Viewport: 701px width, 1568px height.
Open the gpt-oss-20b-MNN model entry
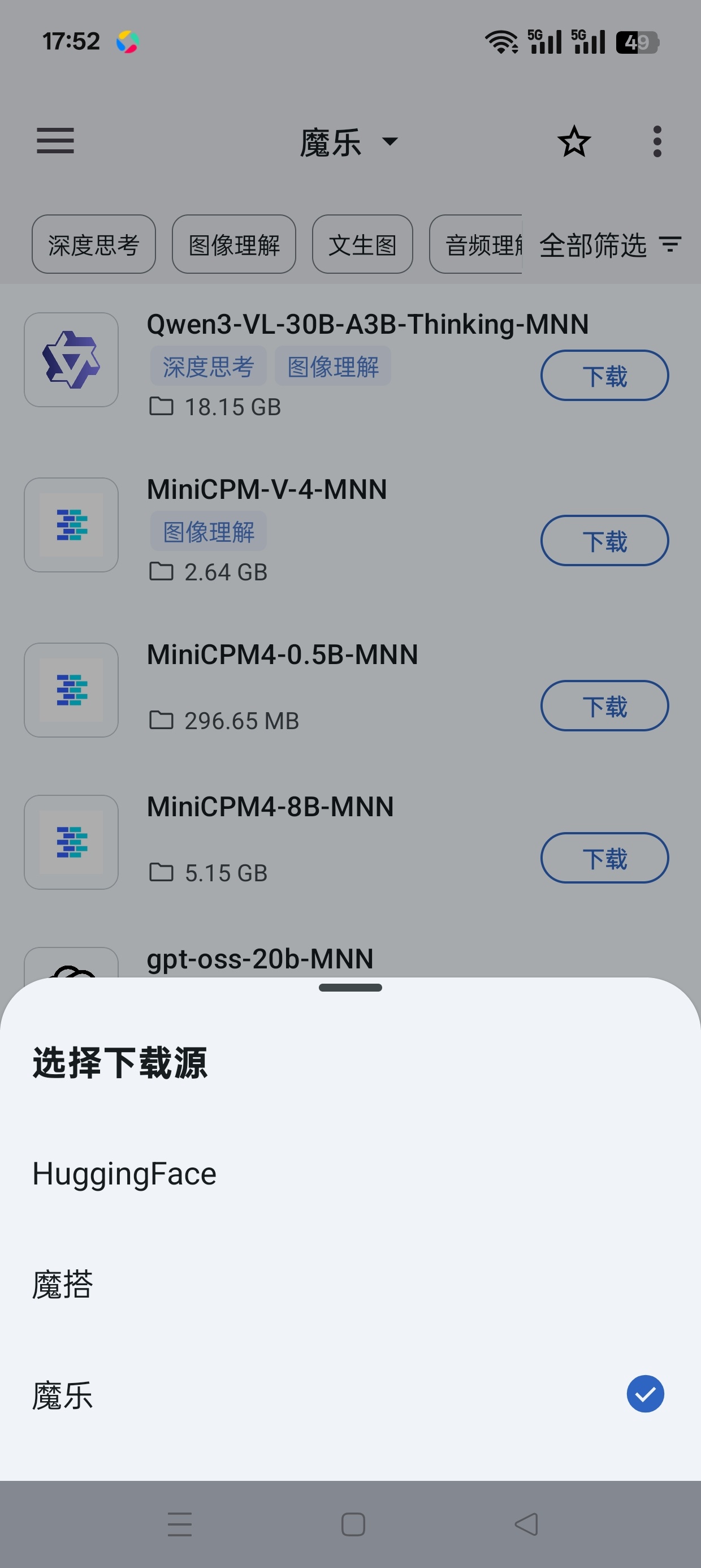[260, 959]
